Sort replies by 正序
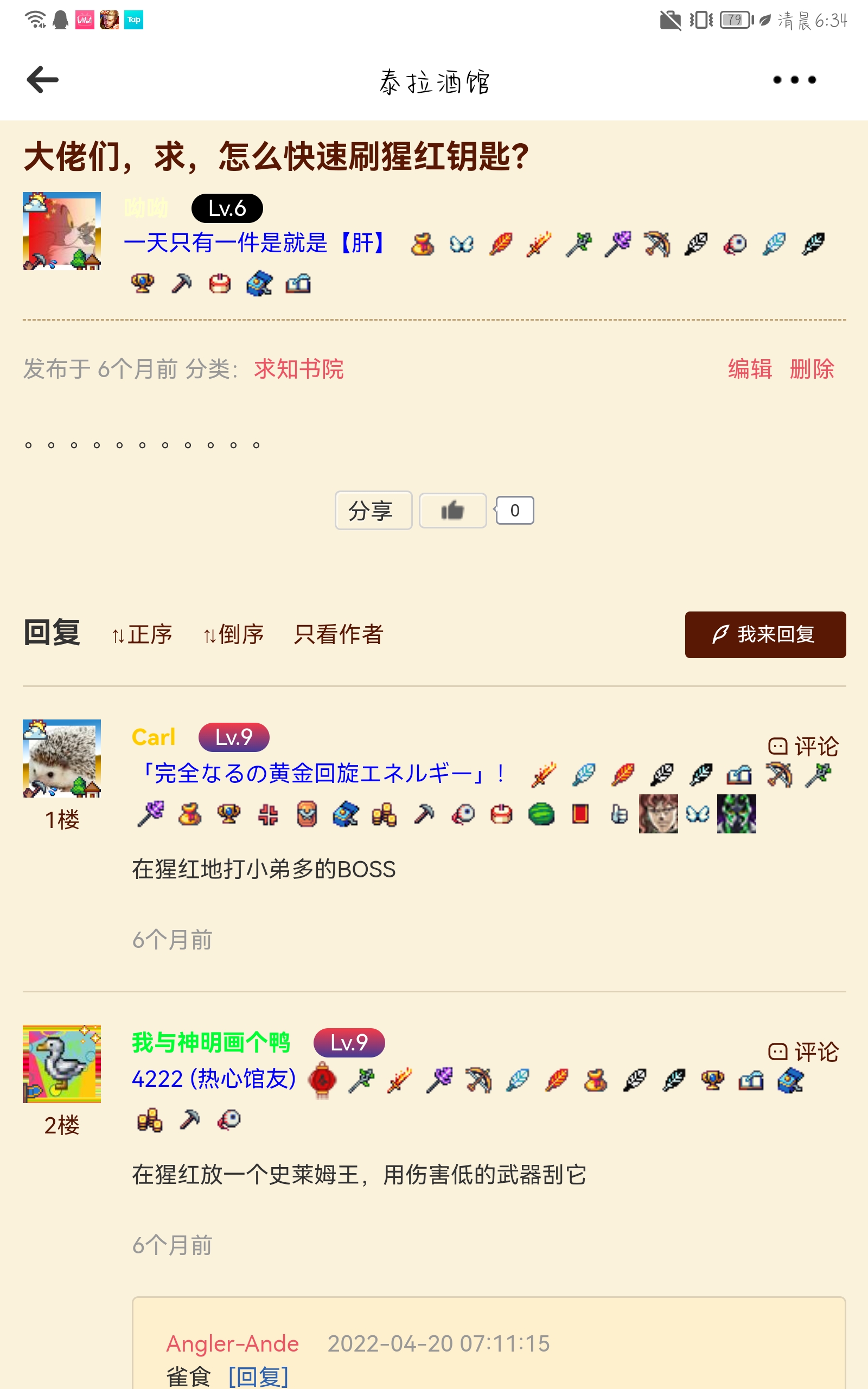The height and width of the screenshot is (1389, 868). point(142,635)
